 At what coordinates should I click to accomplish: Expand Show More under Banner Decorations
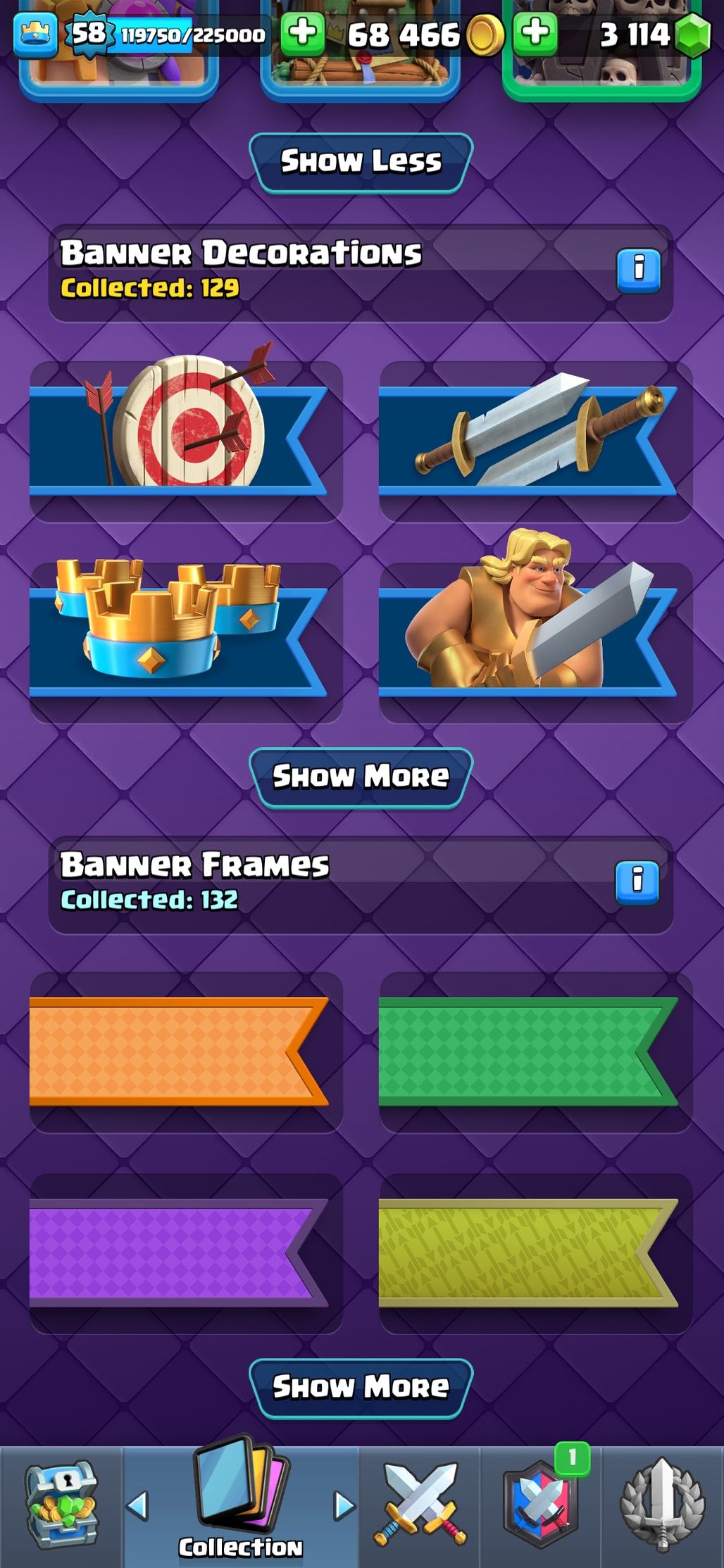(361, 777)
